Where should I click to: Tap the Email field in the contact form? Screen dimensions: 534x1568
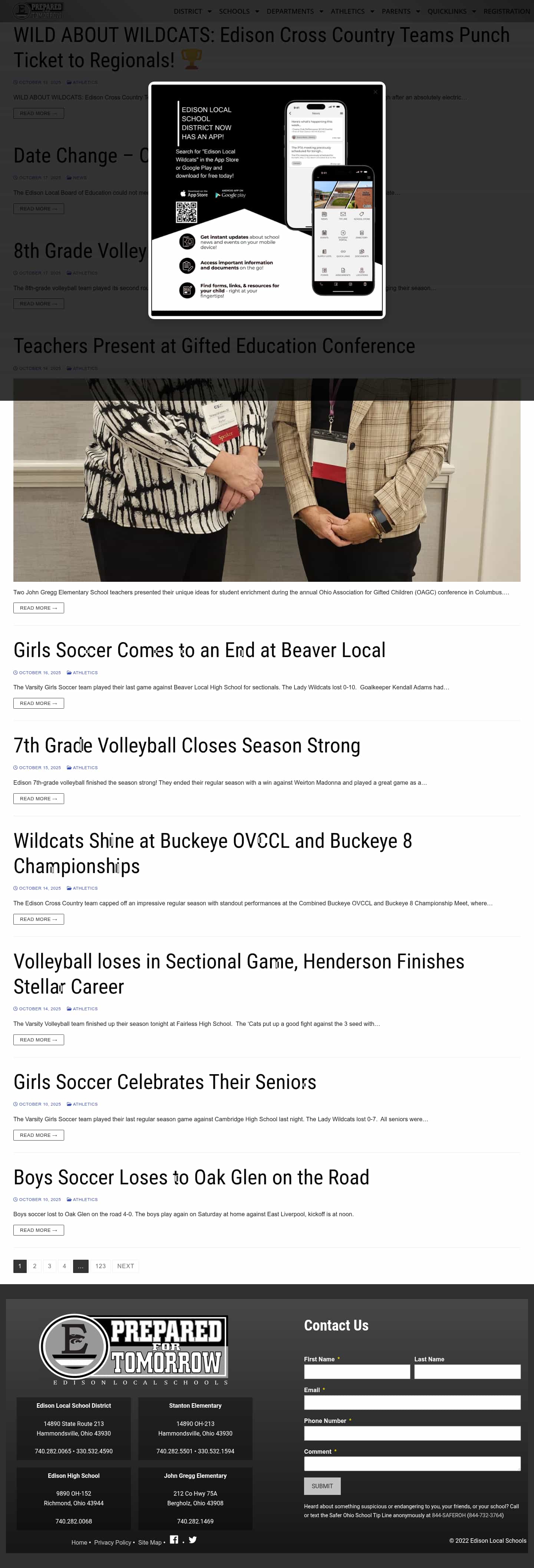412,1403
